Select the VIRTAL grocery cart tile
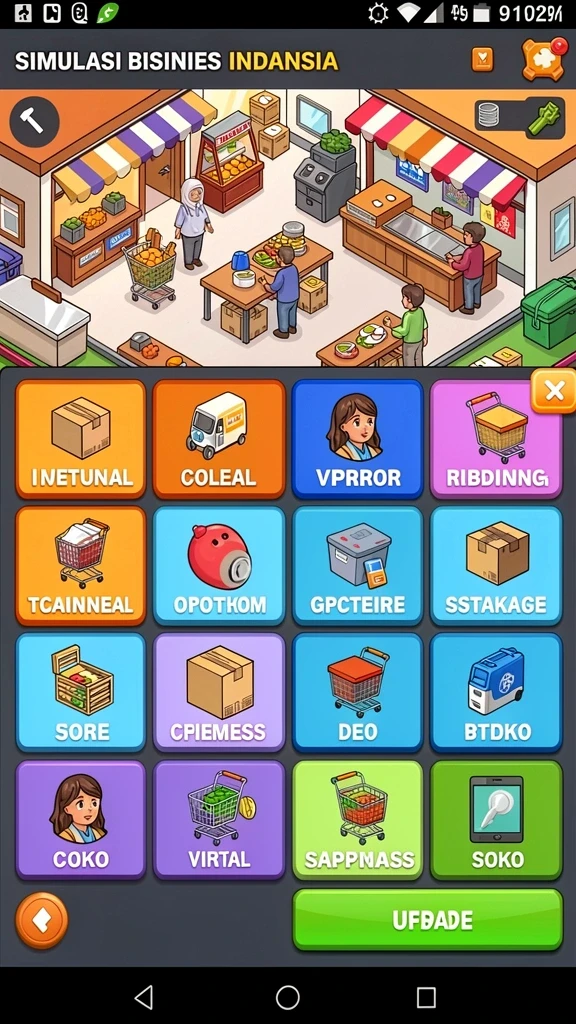Image resolution: width=576 pixels, height=1024 pixels. coord(219,820)
